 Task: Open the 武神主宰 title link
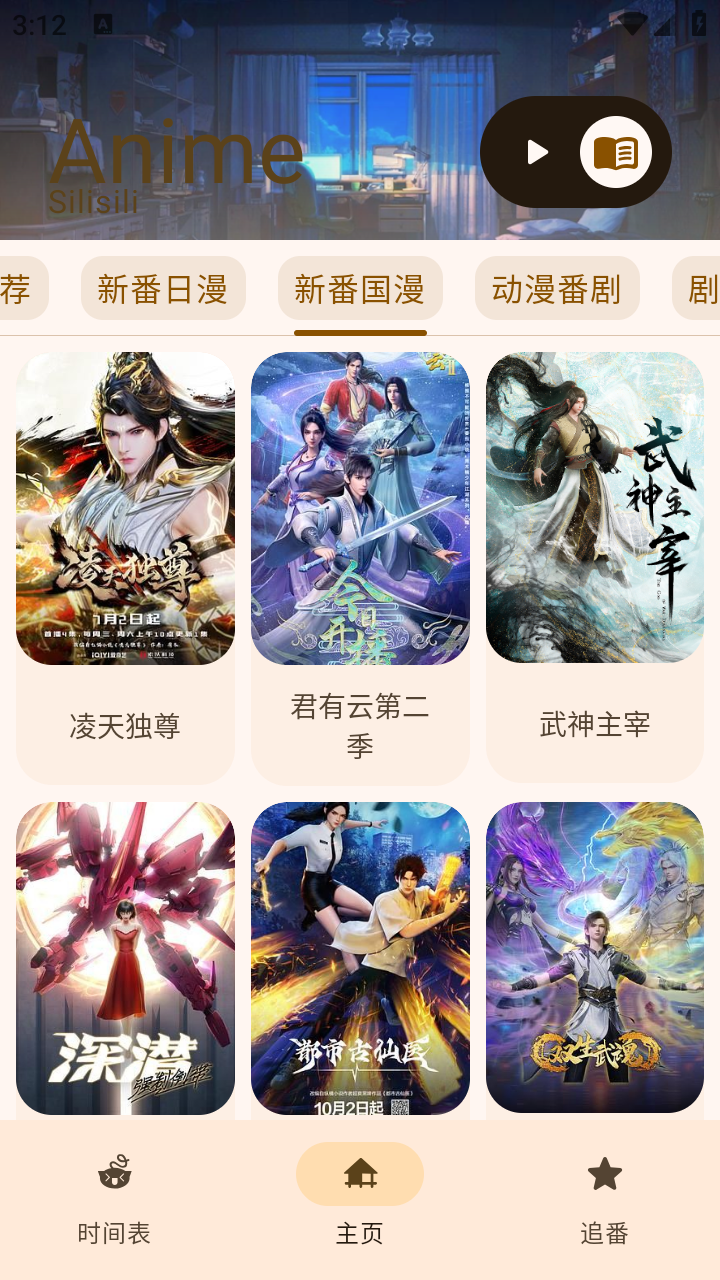594,729
